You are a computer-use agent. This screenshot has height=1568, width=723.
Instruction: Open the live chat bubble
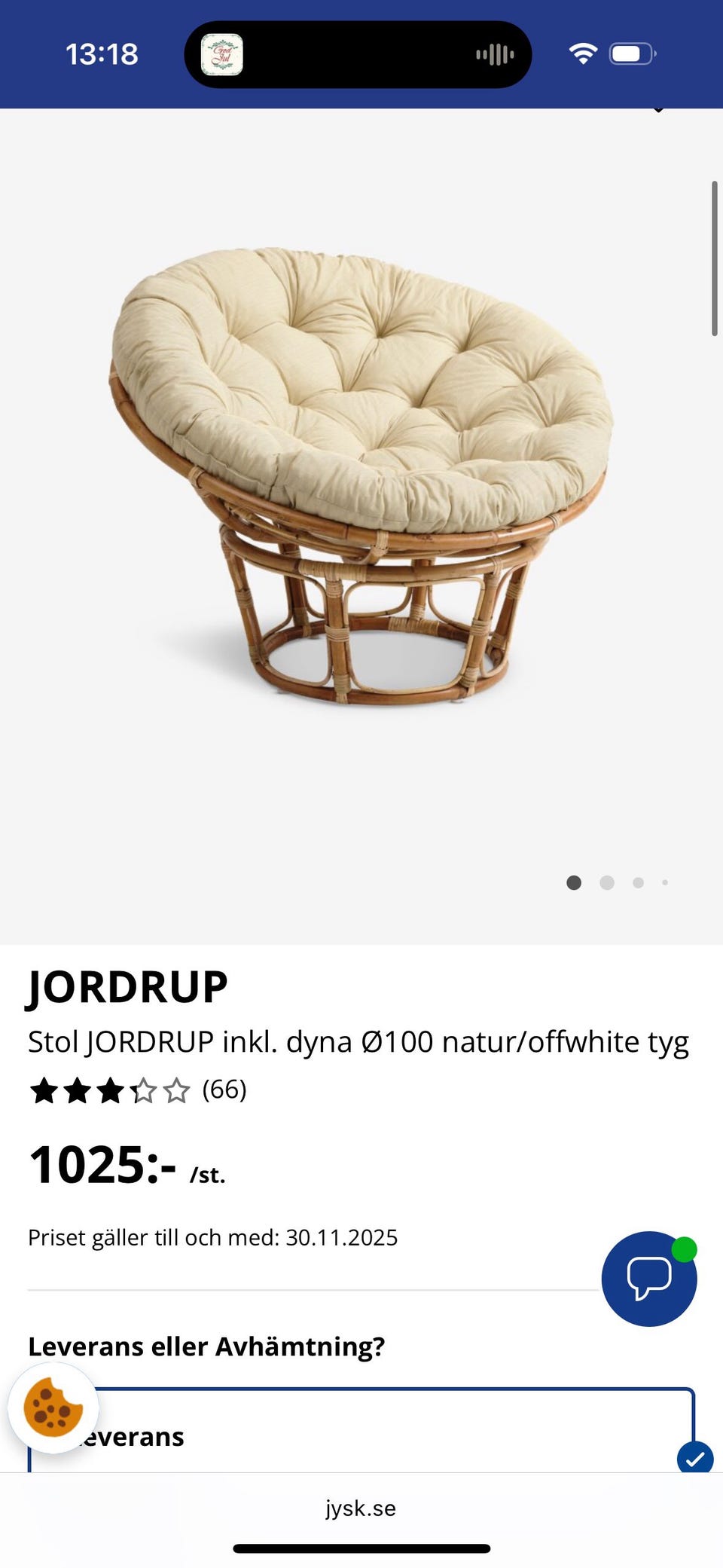(648, 1278)
